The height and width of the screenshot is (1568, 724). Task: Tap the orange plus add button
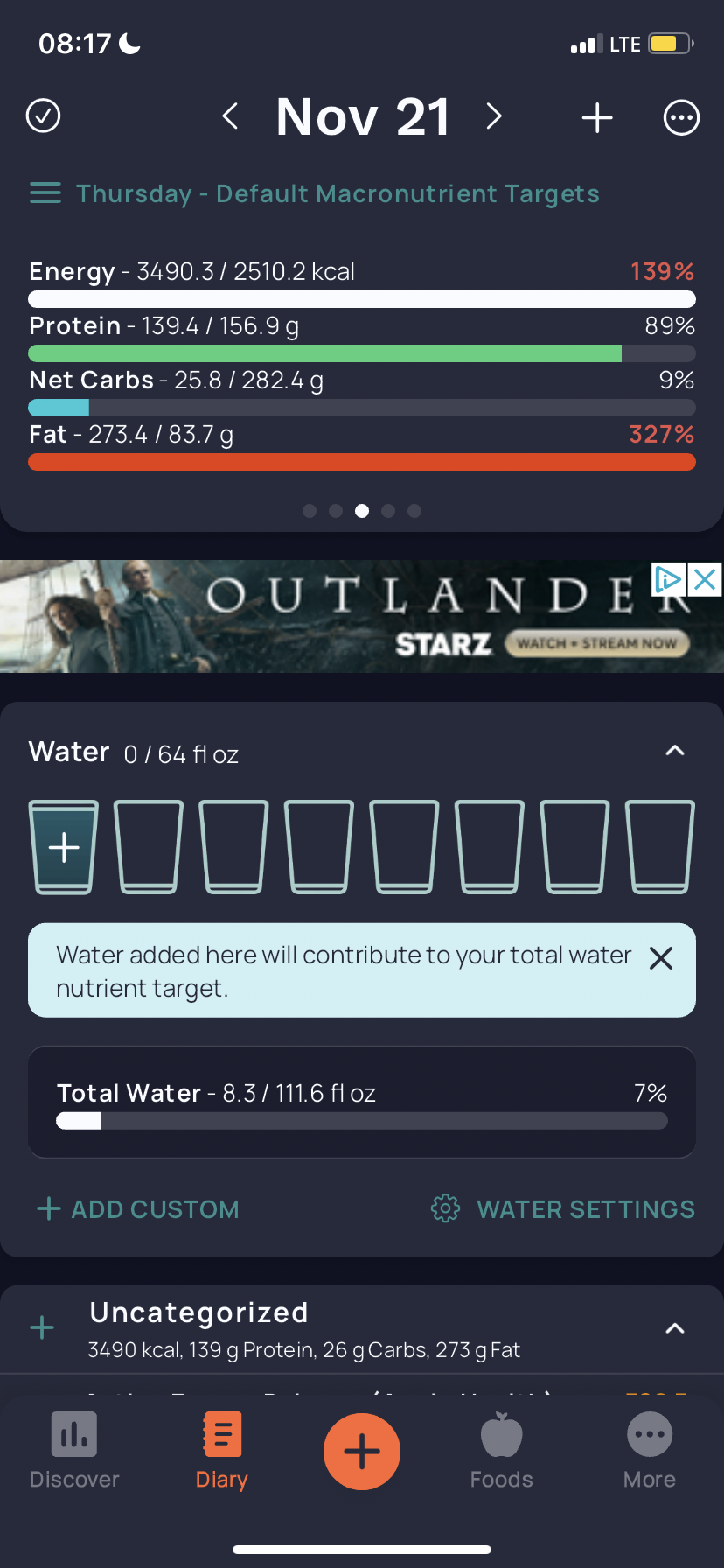362,1452
